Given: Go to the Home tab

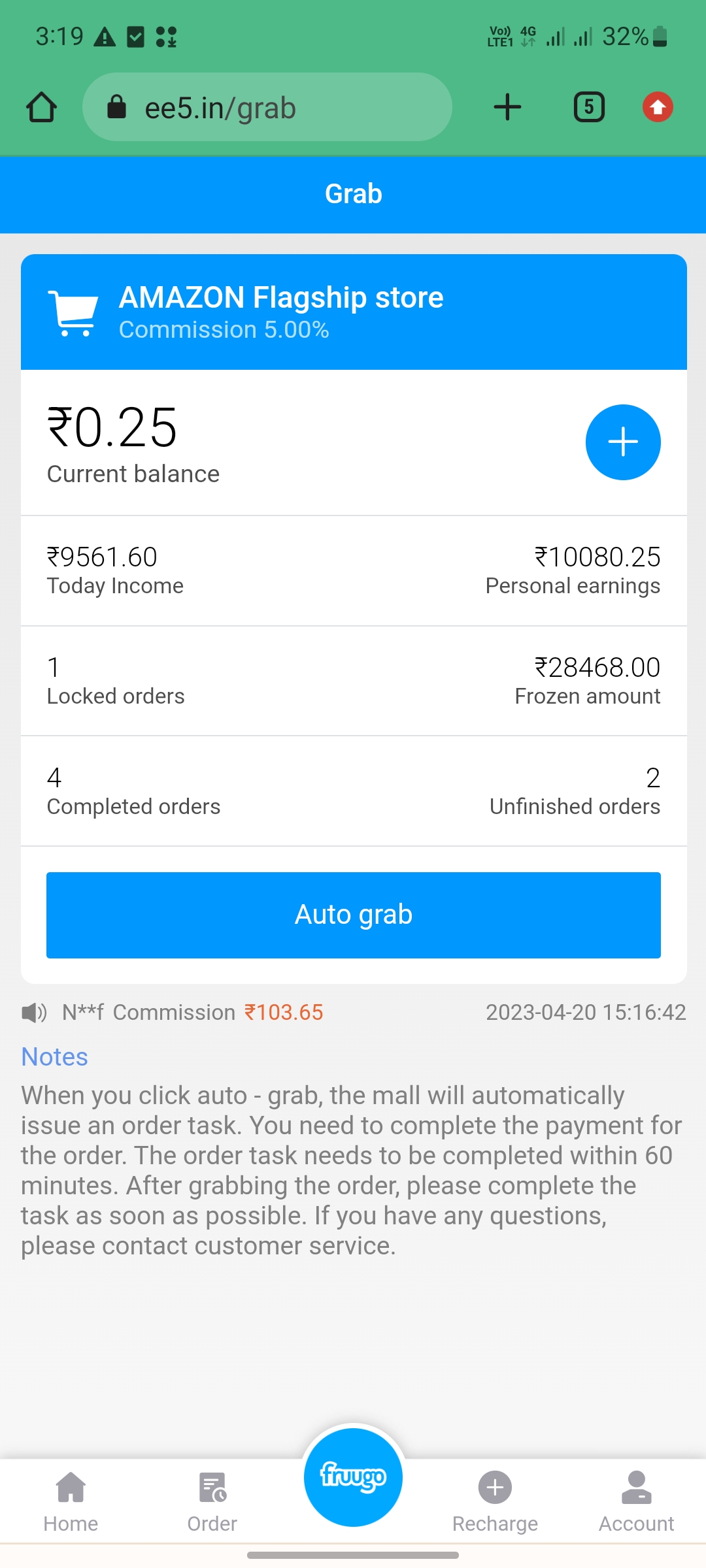Looking at the screenshot, I should [71, 1501].
